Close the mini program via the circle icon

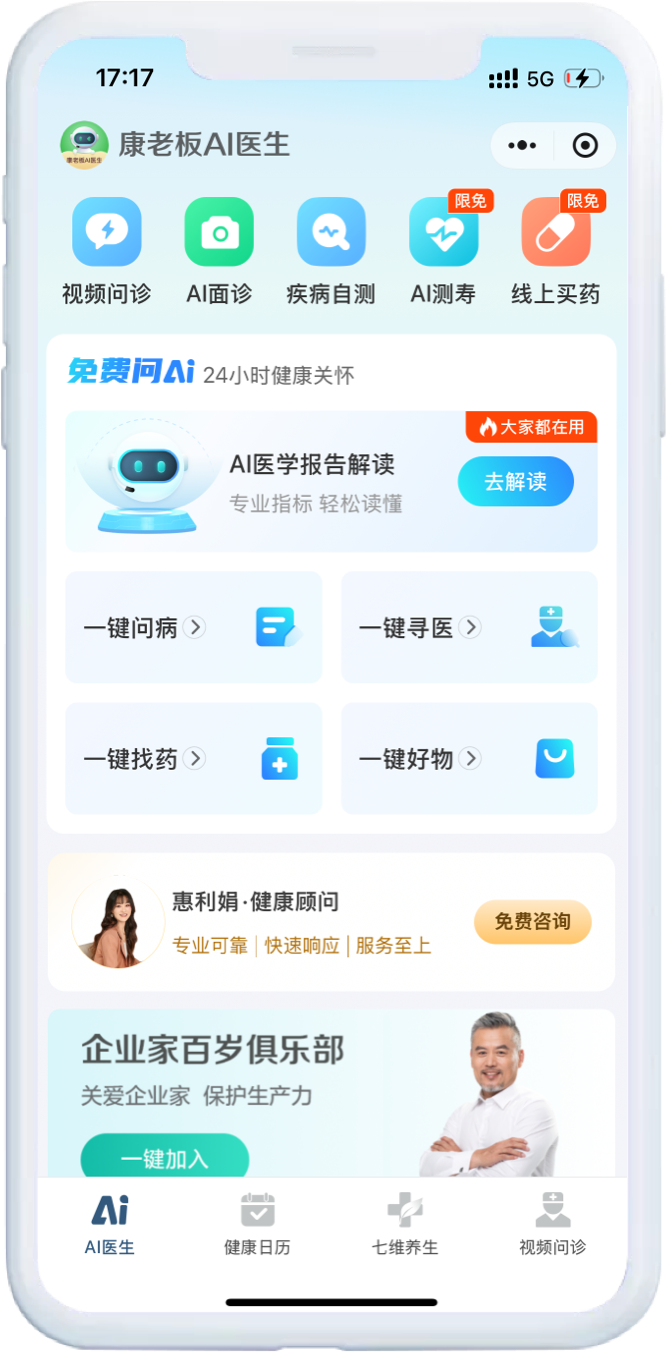coord(585,146)
